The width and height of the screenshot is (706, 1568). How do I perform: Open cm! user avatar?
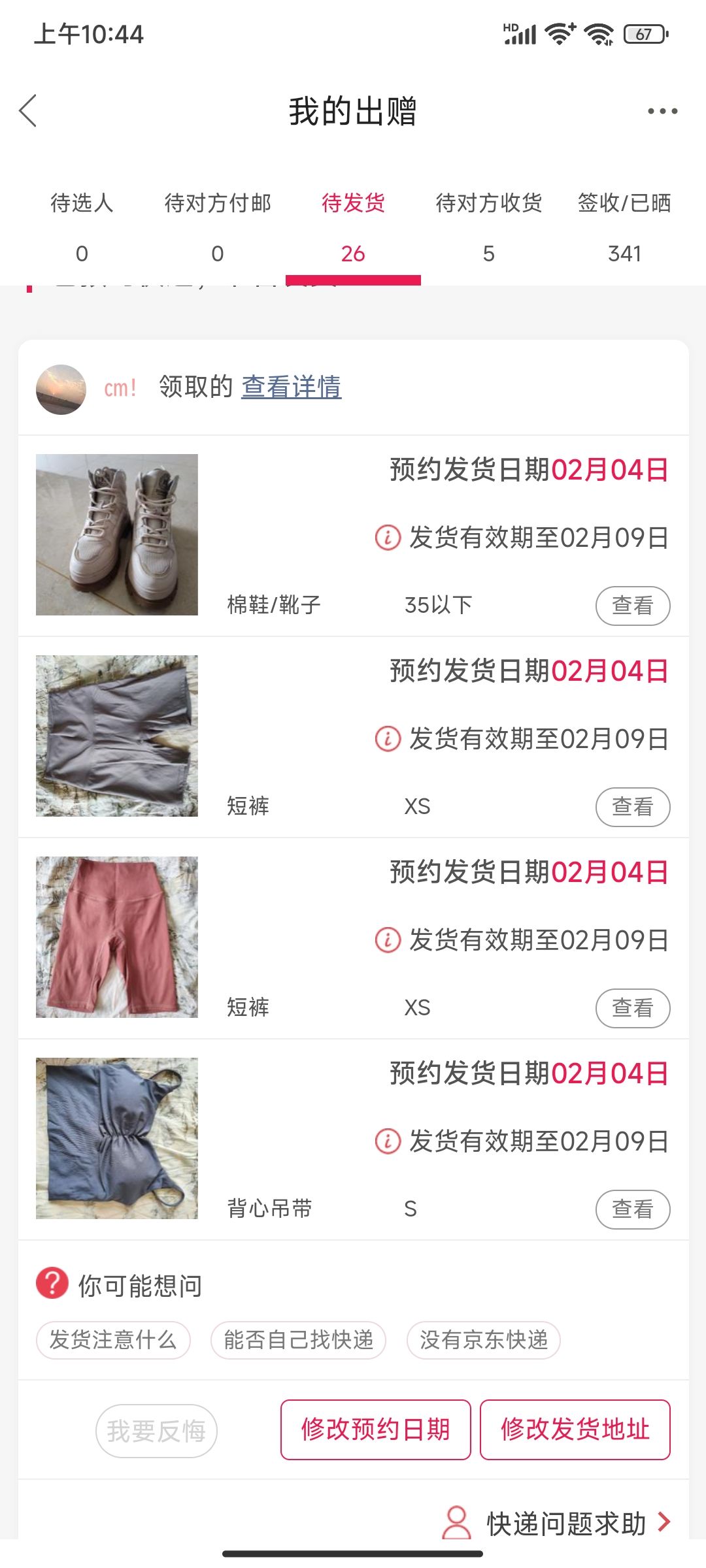(x=61, y=389)
